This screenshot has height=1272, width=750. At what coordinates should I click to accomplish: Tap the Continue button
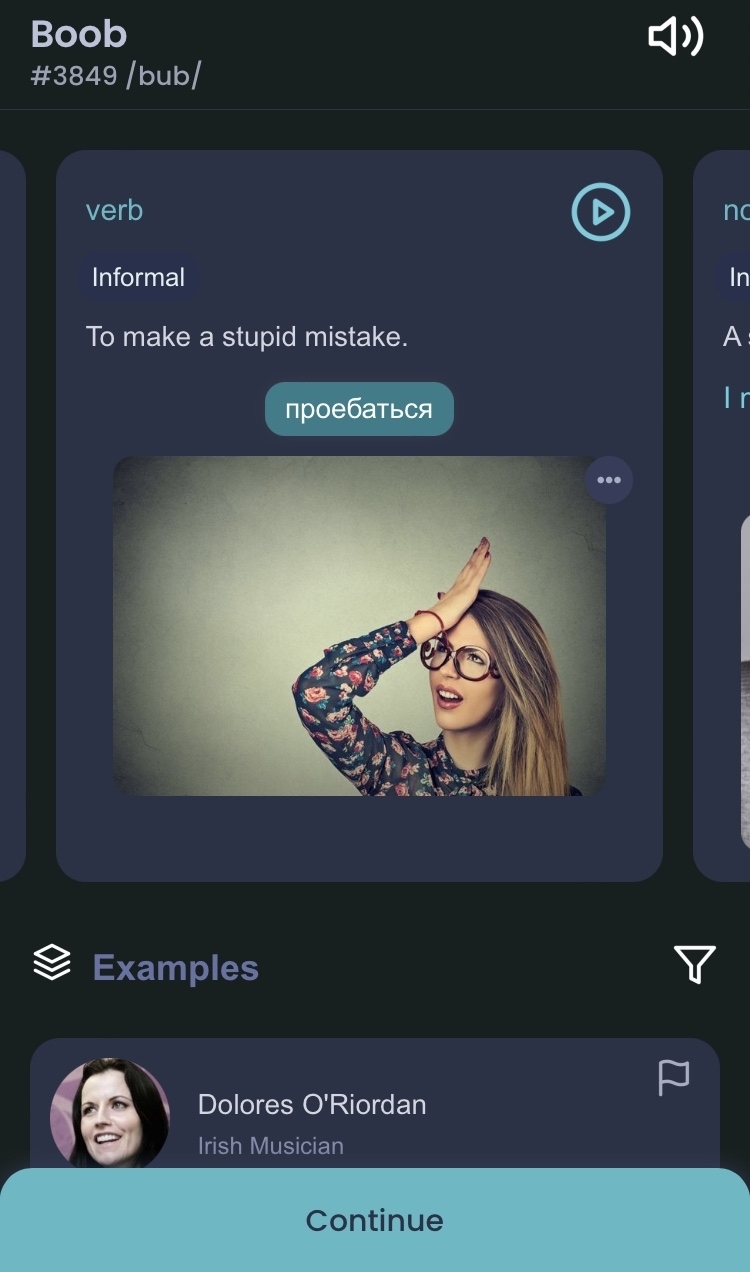[x=375, y=1220]
